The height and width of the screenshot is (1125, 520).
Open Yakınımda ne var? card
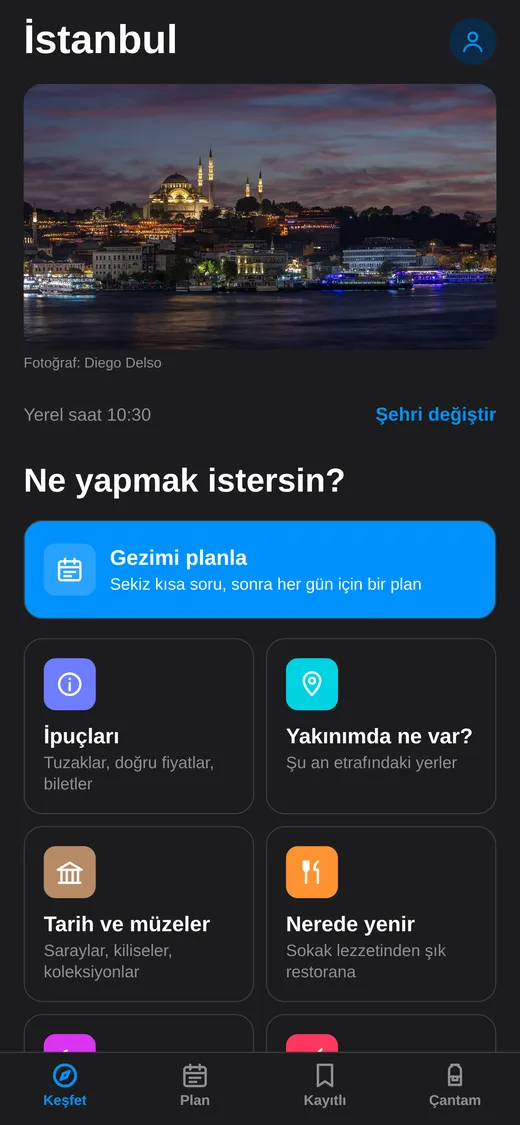(x=381, y=726)
